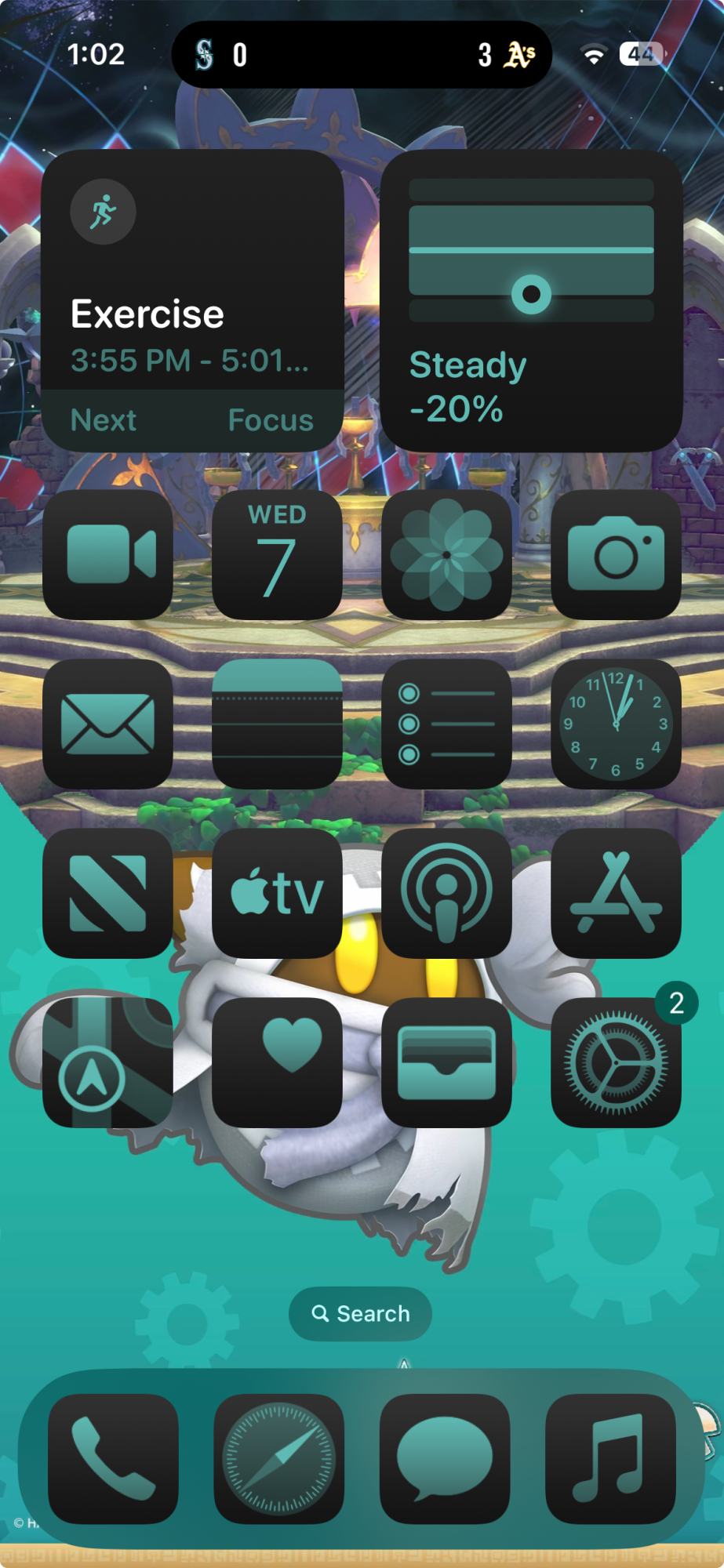This screenshot has width=724, height=1568.
Task: Open the Camera app
Action: (616, 554)
